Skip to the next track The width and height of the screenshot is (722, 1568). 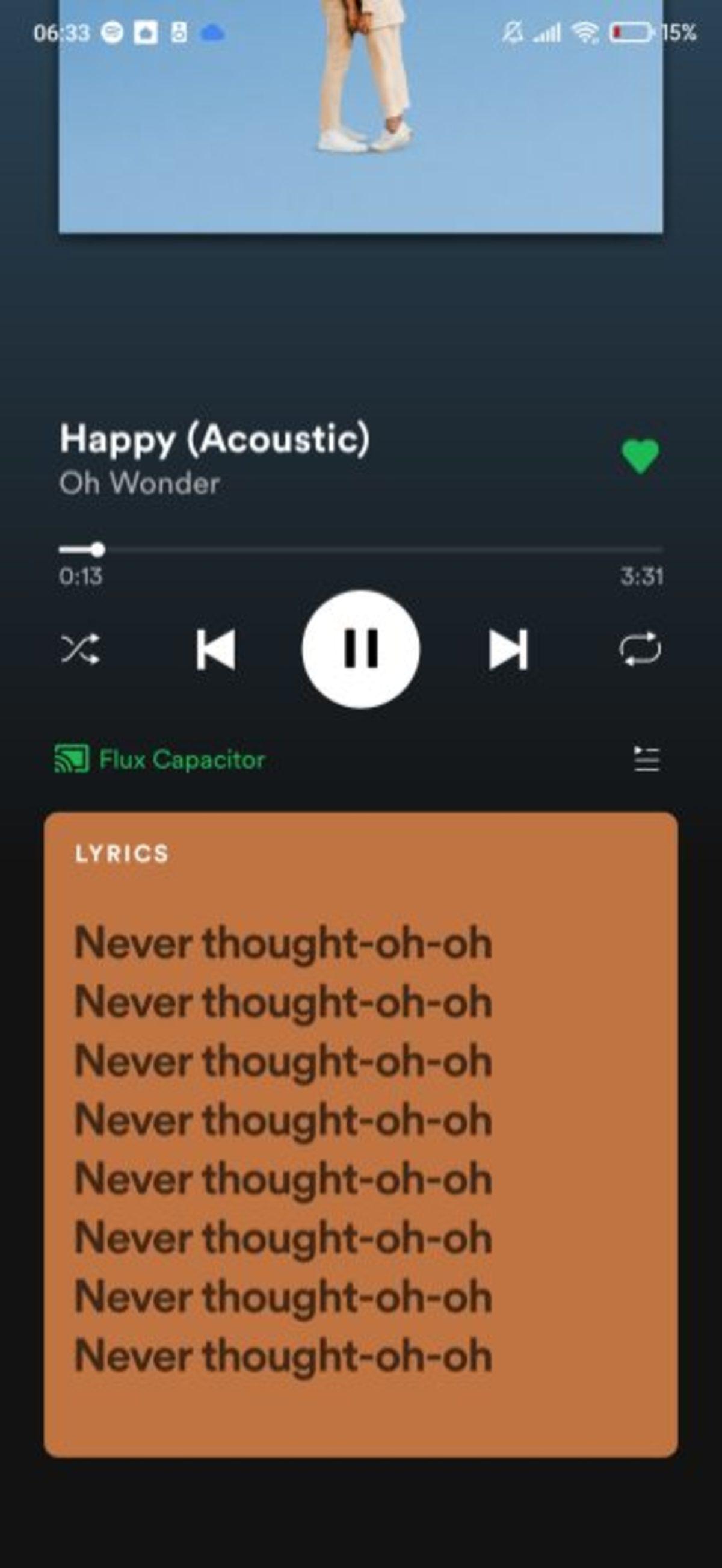point(508,649)
